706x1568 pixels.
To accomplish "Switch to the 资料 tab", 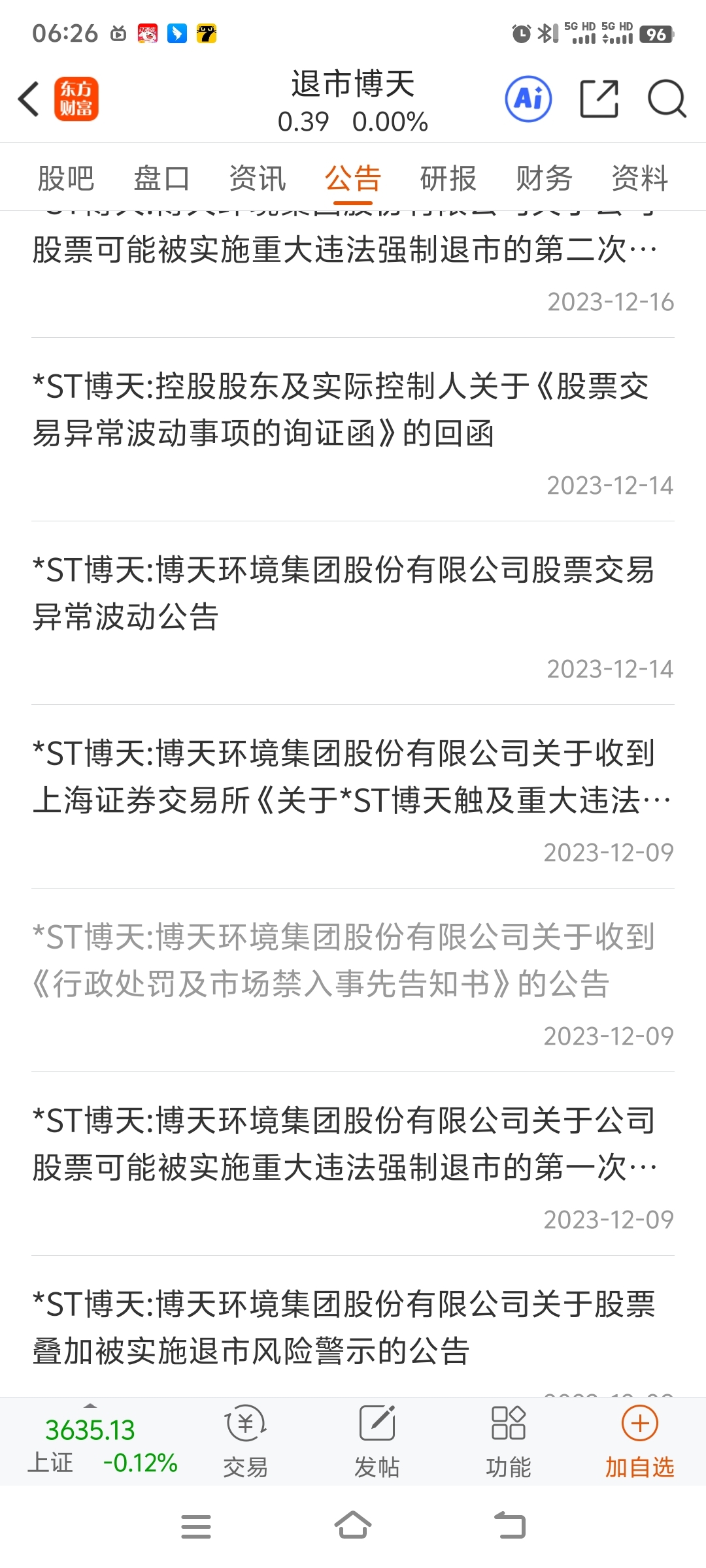I will [x=640, y=178].
